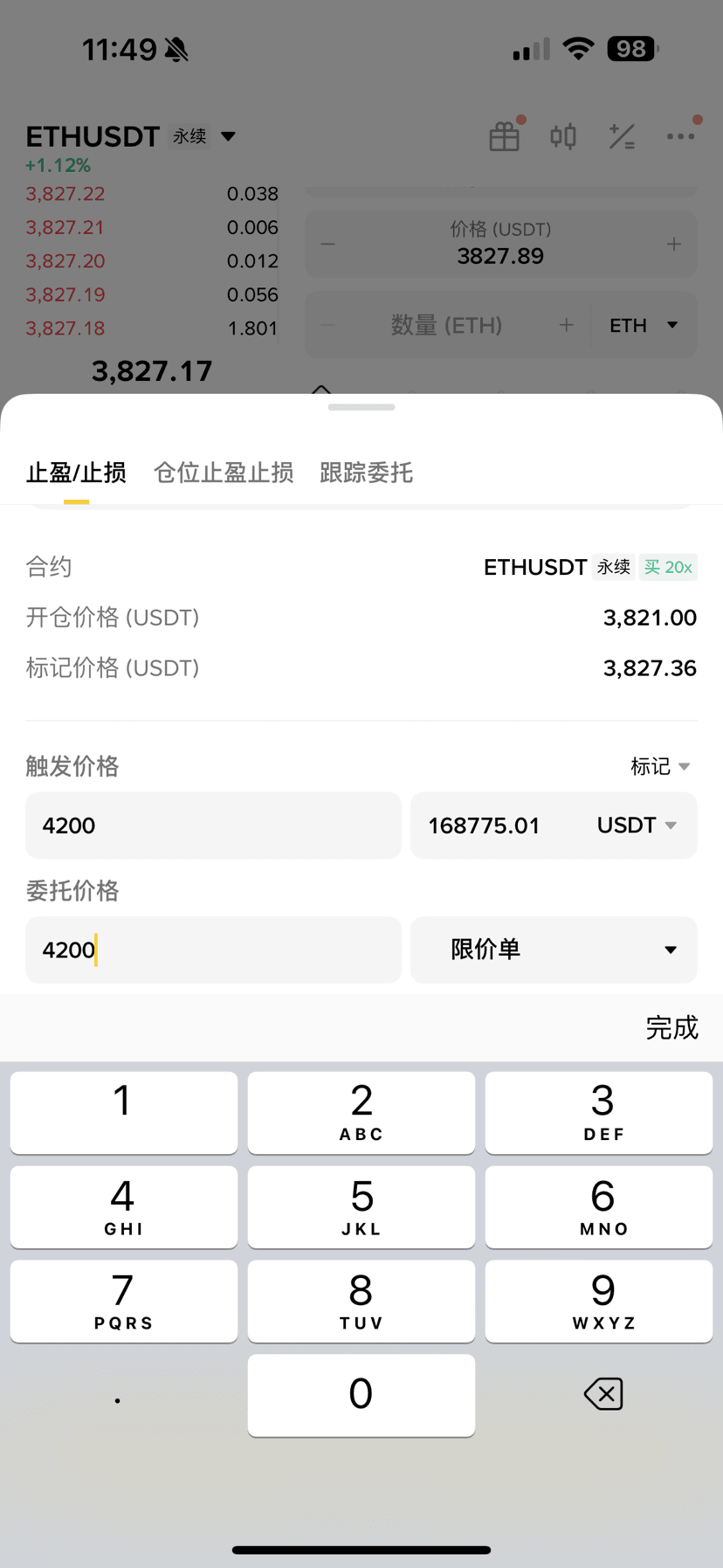Change the USDT unit dropdown
Viewport: 723px width, 1568px height.
click(637, 825)
